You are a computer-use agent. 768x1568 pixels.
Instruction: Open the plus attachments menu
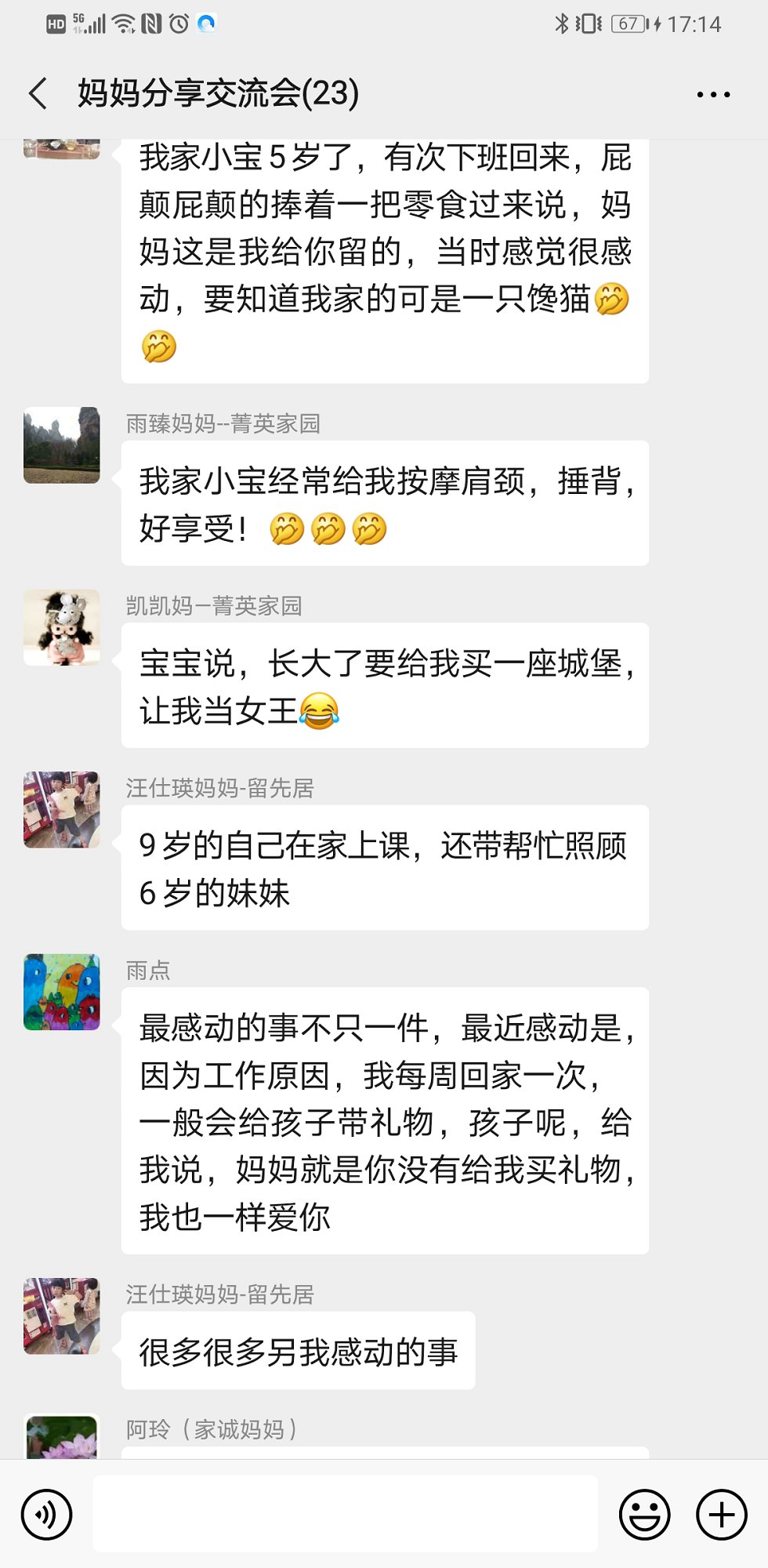[x=721, y=1515]
